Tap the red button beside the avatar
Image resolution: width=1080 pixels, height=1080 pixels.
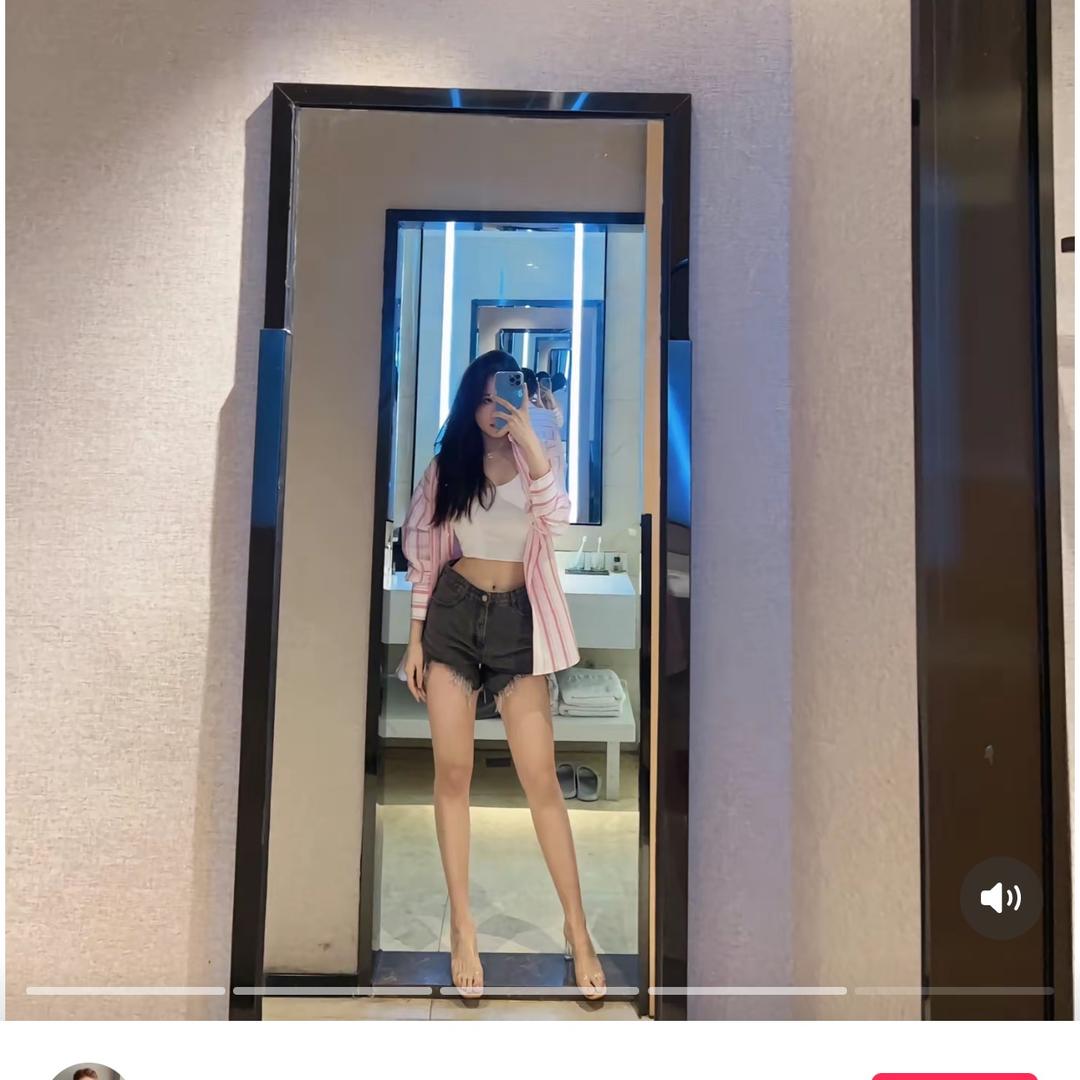pos(954,1076)
